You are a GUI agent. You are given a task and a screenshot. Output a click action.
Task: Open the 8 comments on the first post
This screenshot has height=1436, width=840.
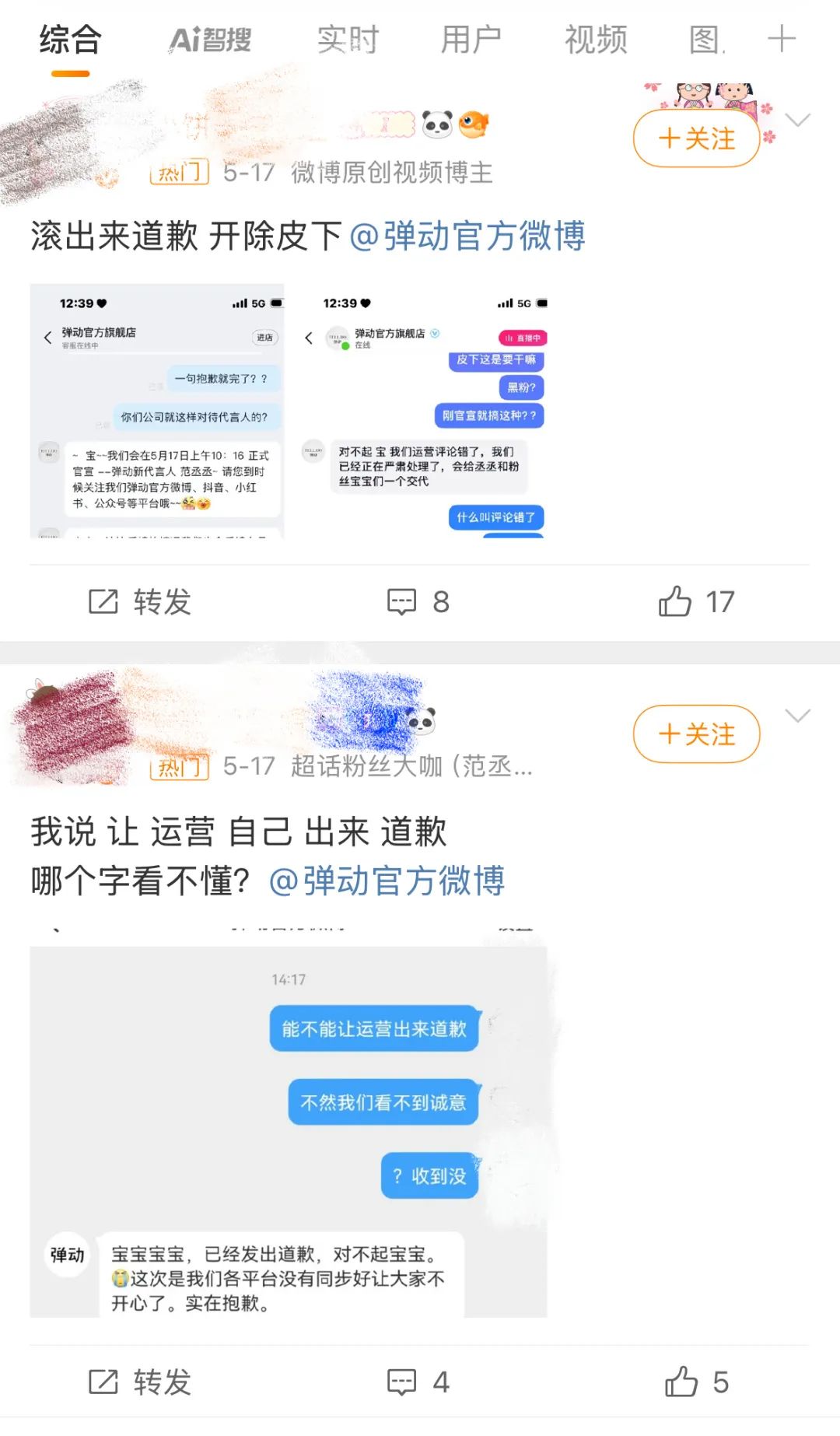418,602
